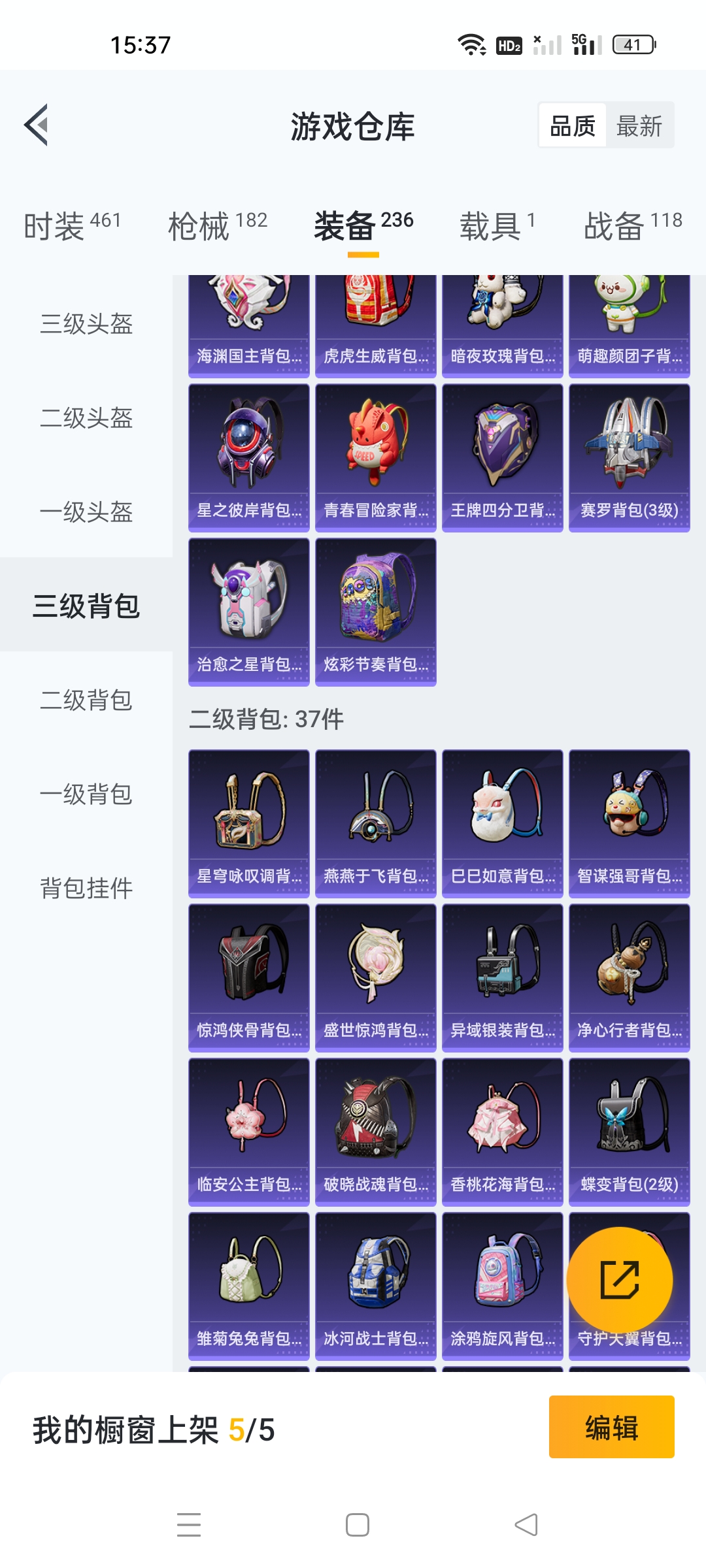
Task: Select 二级头盔 in the side menu
Action: [x=86, y=418]
